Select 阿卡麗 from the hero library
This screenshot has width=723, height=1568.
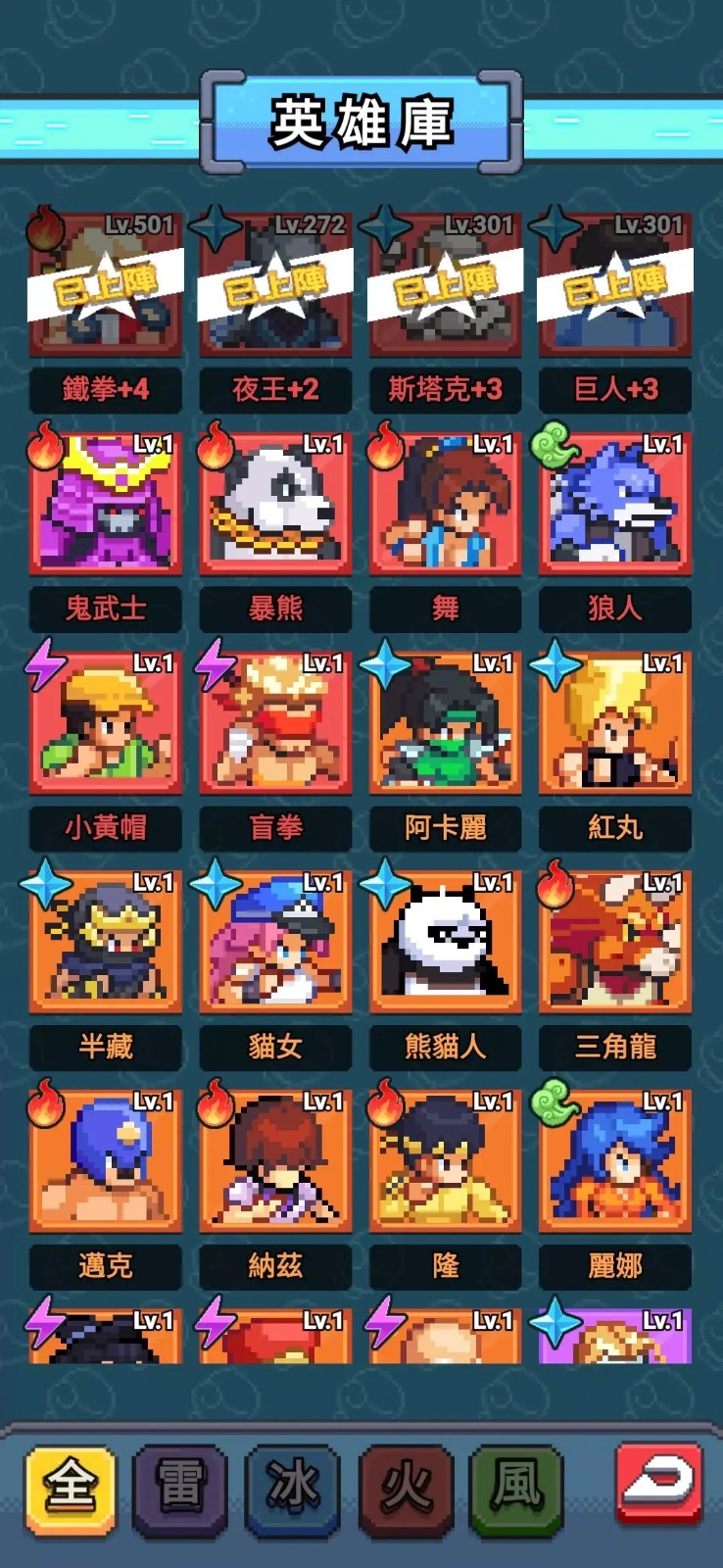(x=445, y=723)
